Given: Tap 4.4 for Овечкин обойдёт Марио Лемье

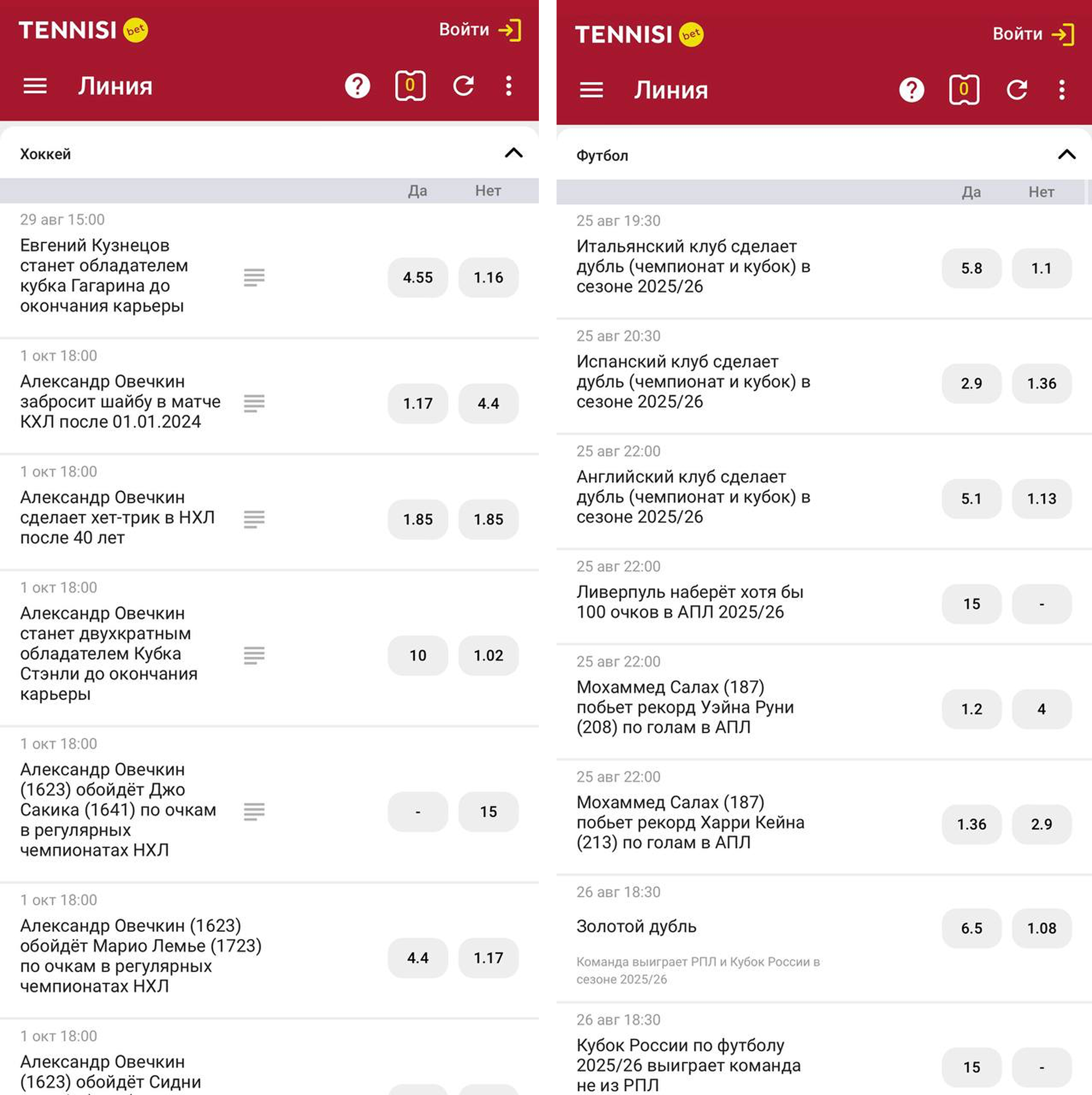Looking at the screenshot, I should pyautogui.click(x=417, y=958).
